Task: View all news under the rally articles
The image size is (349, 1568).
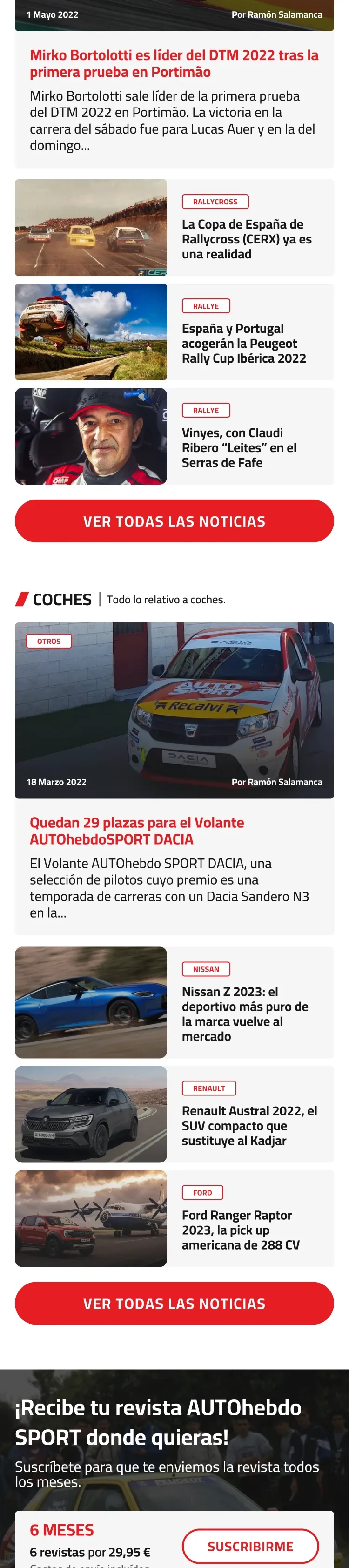Action: pos(174,521)
